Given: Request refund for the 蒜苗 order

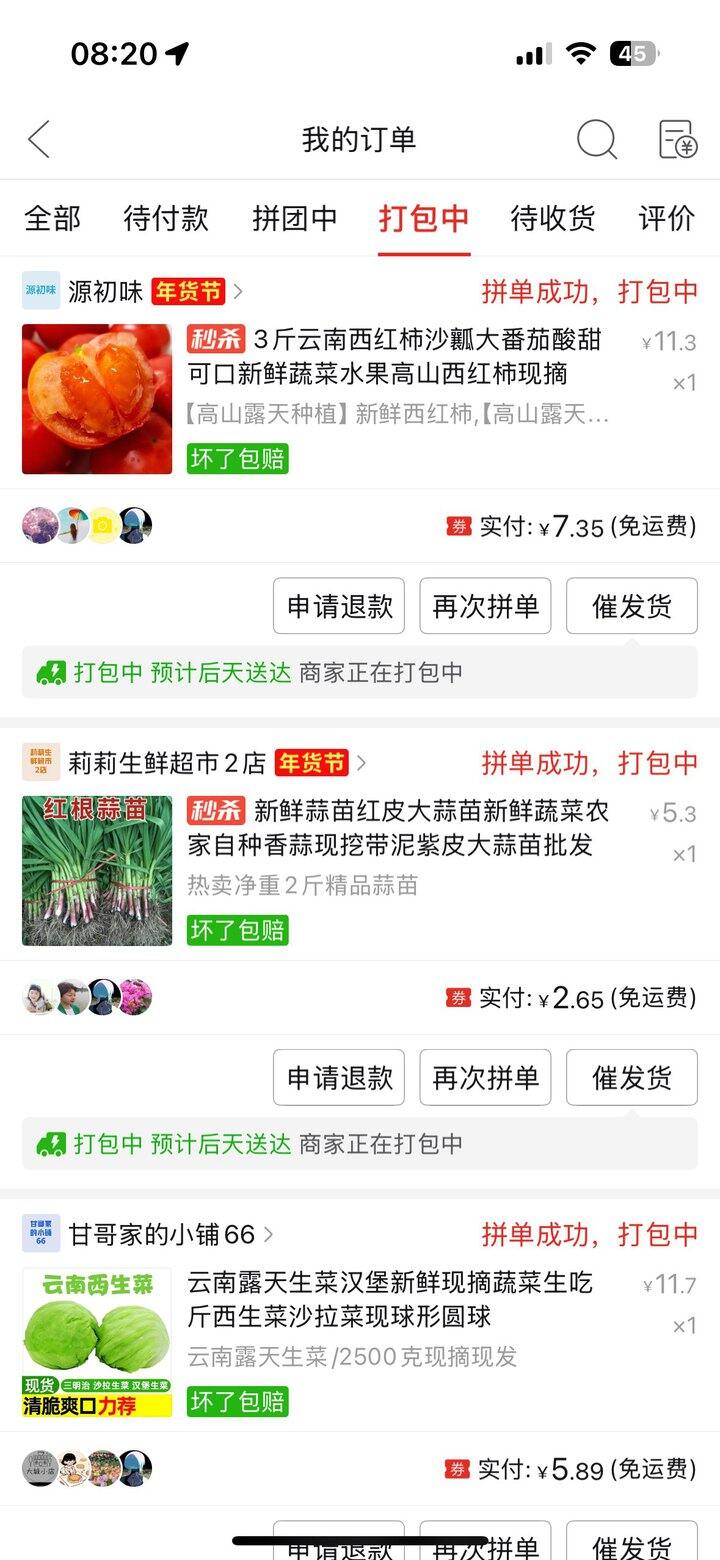Looking at the screenshot, I should click(x=339, y=1077).
